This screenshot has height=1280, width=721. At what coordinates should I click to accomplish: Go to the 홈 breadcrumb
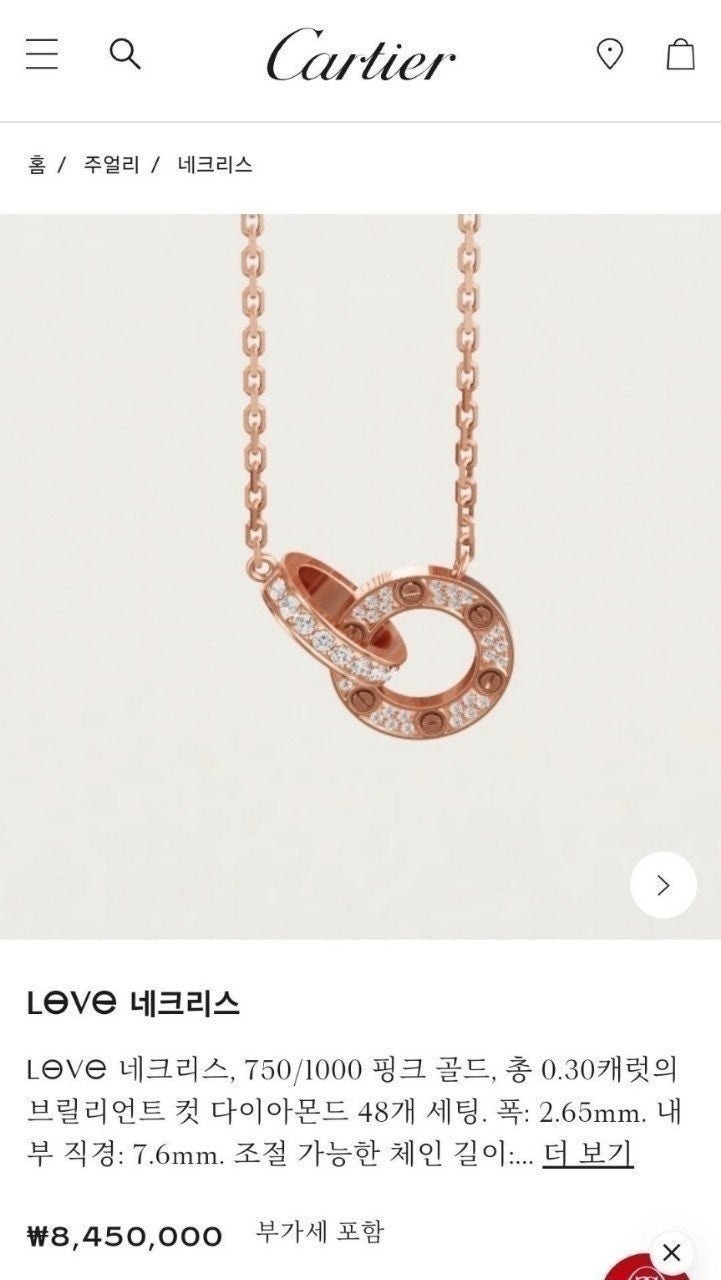[37, 165]
